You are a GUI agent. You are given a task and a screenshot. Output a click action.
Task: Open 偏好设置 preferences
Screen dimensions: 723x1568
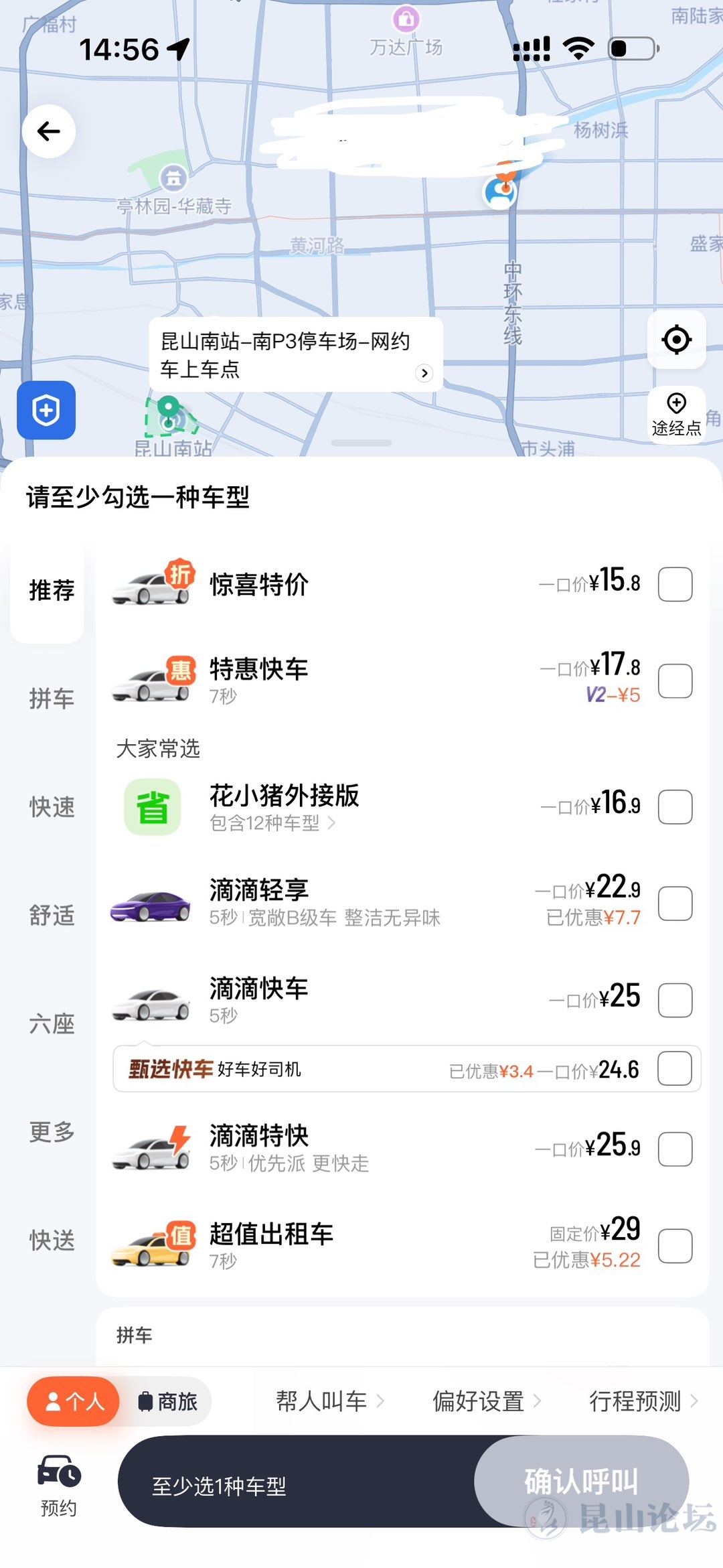point(486,1401)
